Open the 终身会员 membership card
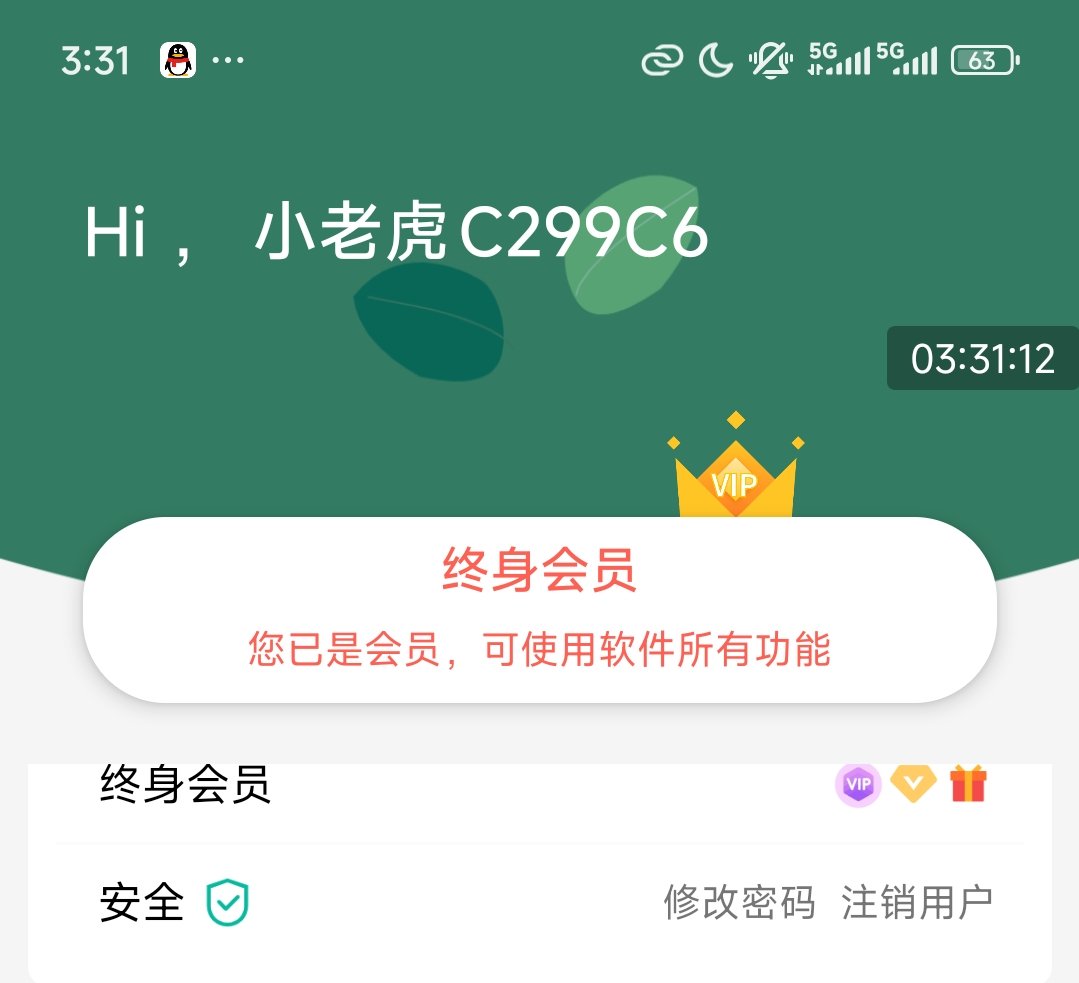The width and height of the screenshot is (1079, 983). [539, 610]
